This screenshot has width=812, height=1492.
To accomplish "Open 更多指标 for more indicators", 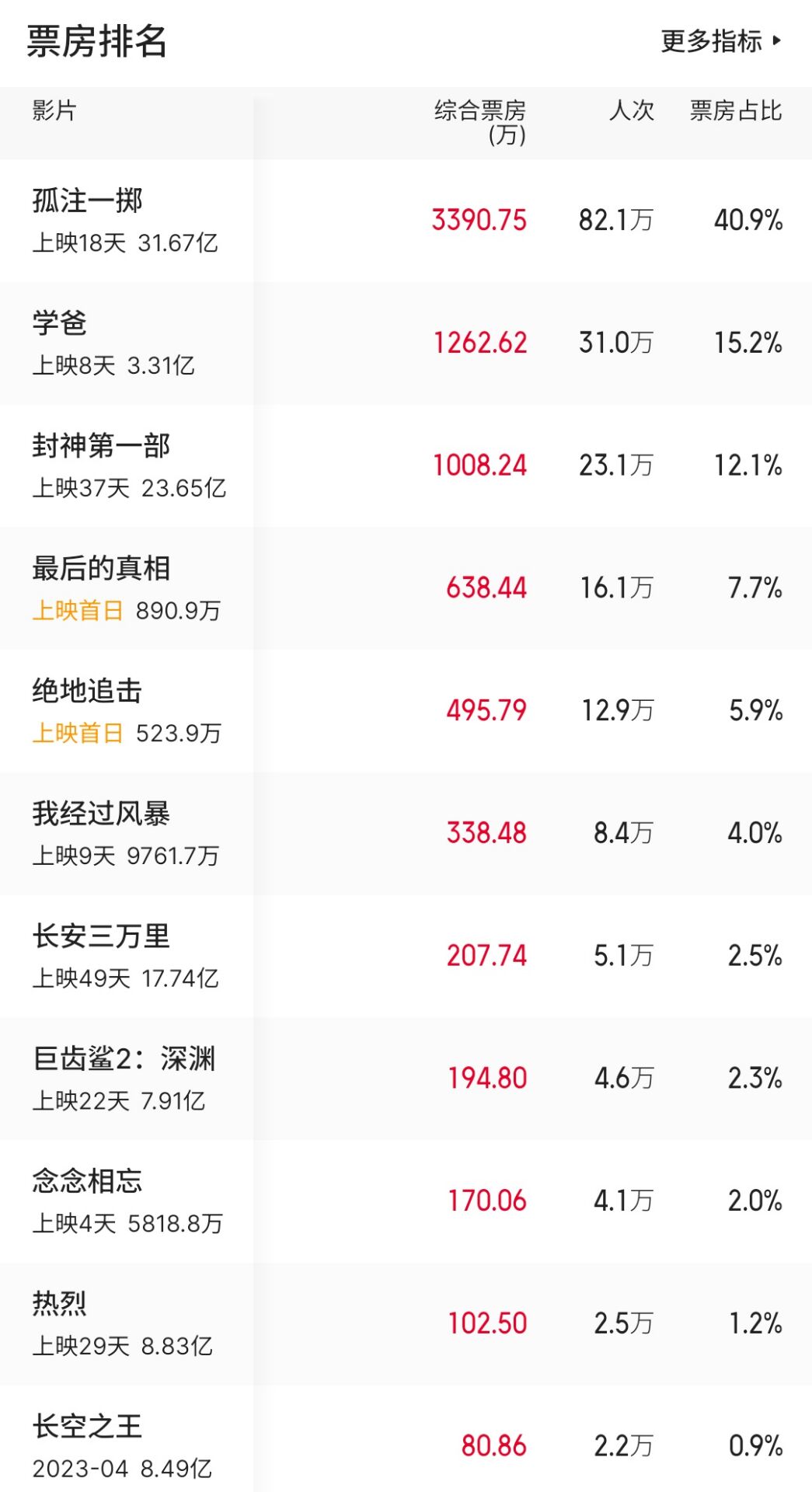I will [720, 41].
